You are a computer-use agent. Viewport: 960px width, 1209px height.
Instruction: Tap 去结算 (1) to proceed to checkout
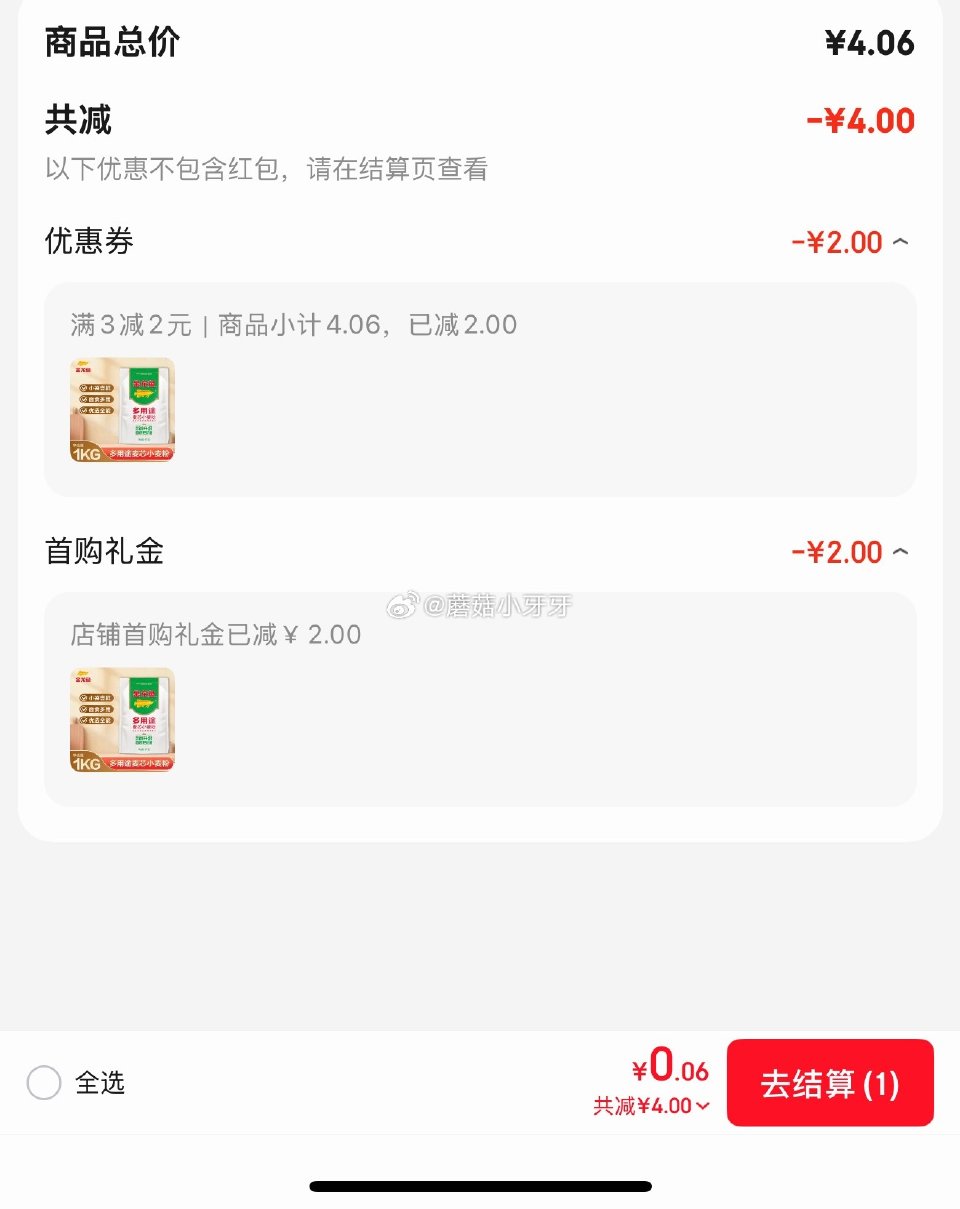pyautogui.click(x=830, y=1083)
